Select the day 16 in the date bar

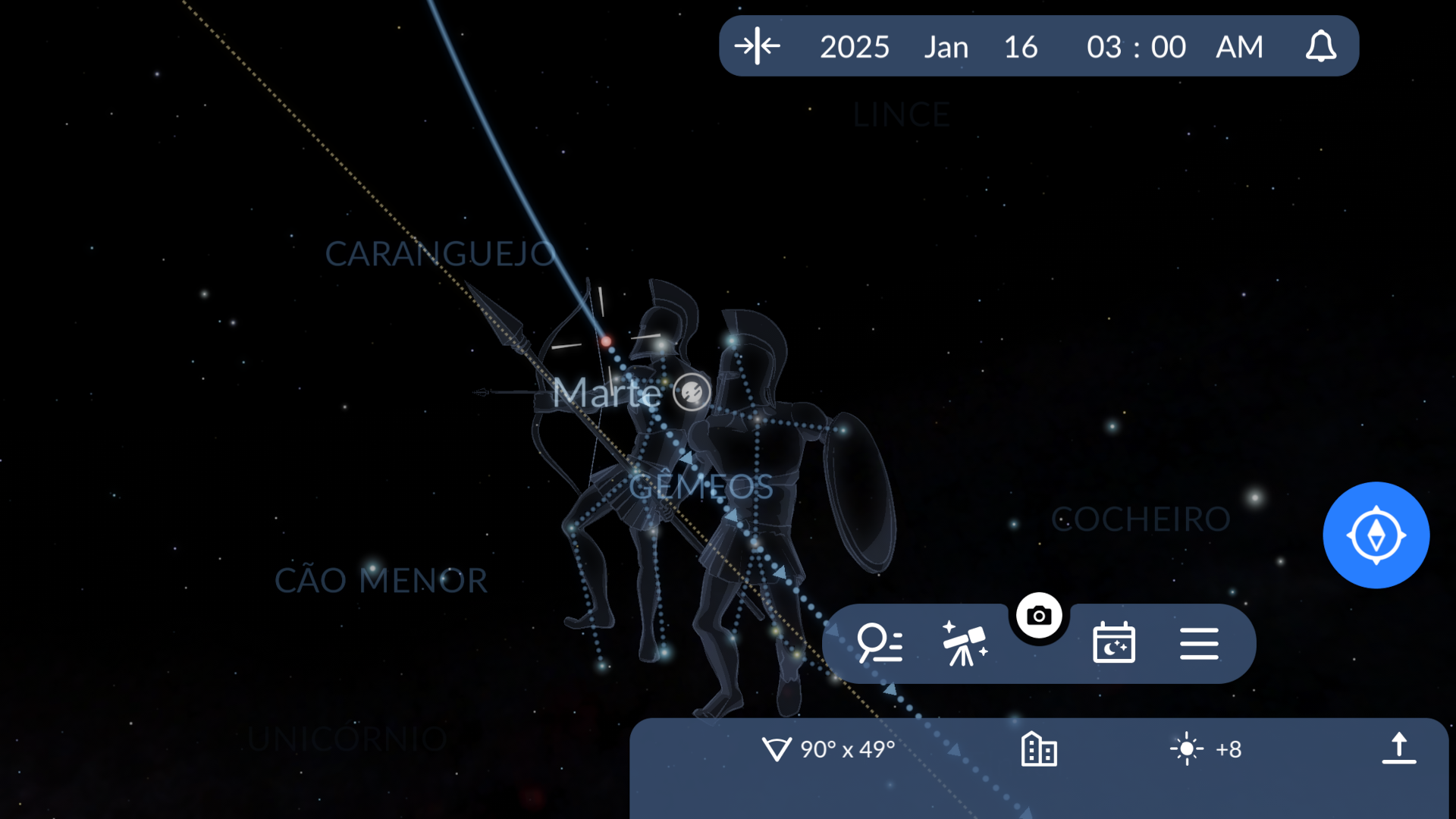click(x=1020, y=47)
